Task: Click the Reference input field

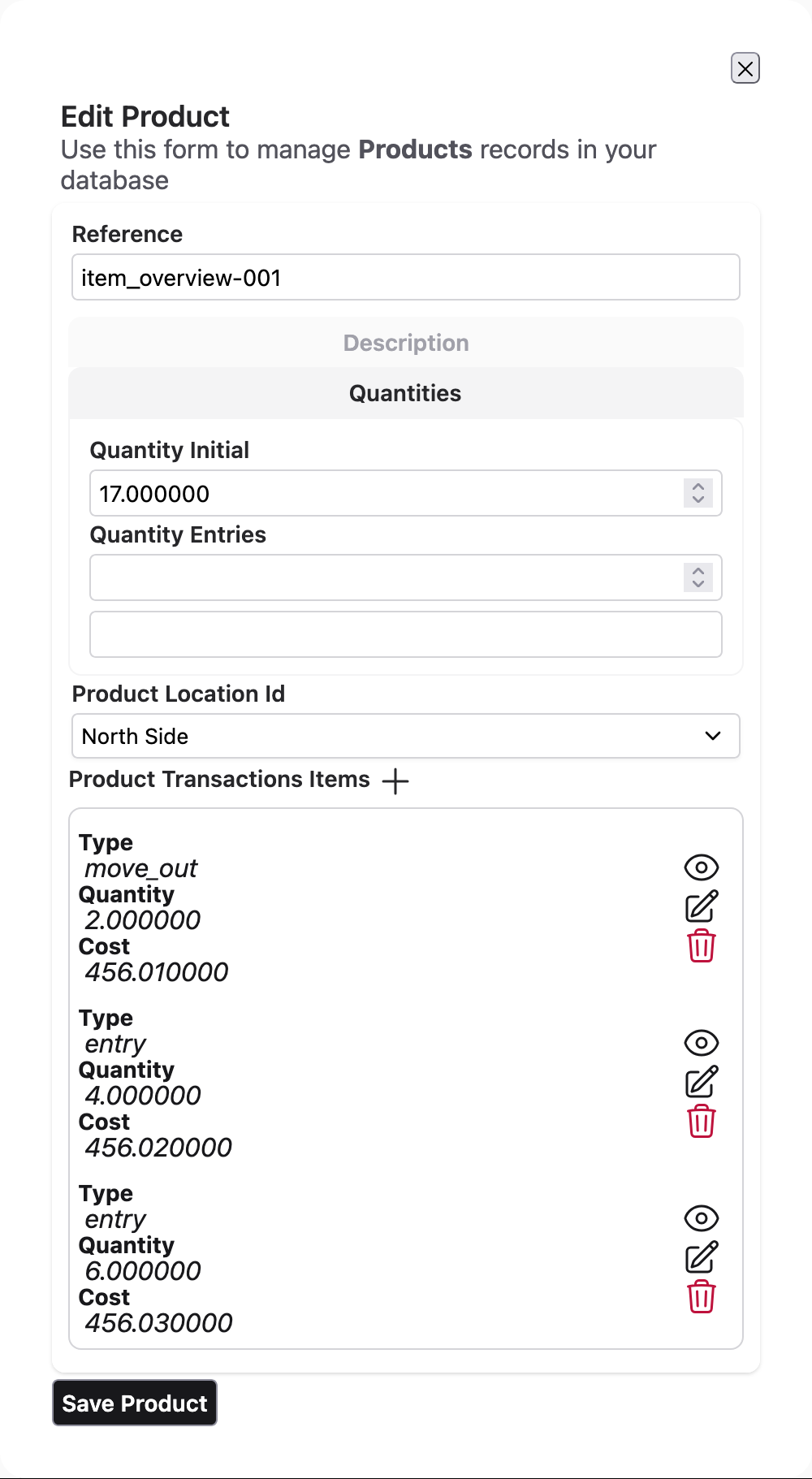Action: coord(405,277)
